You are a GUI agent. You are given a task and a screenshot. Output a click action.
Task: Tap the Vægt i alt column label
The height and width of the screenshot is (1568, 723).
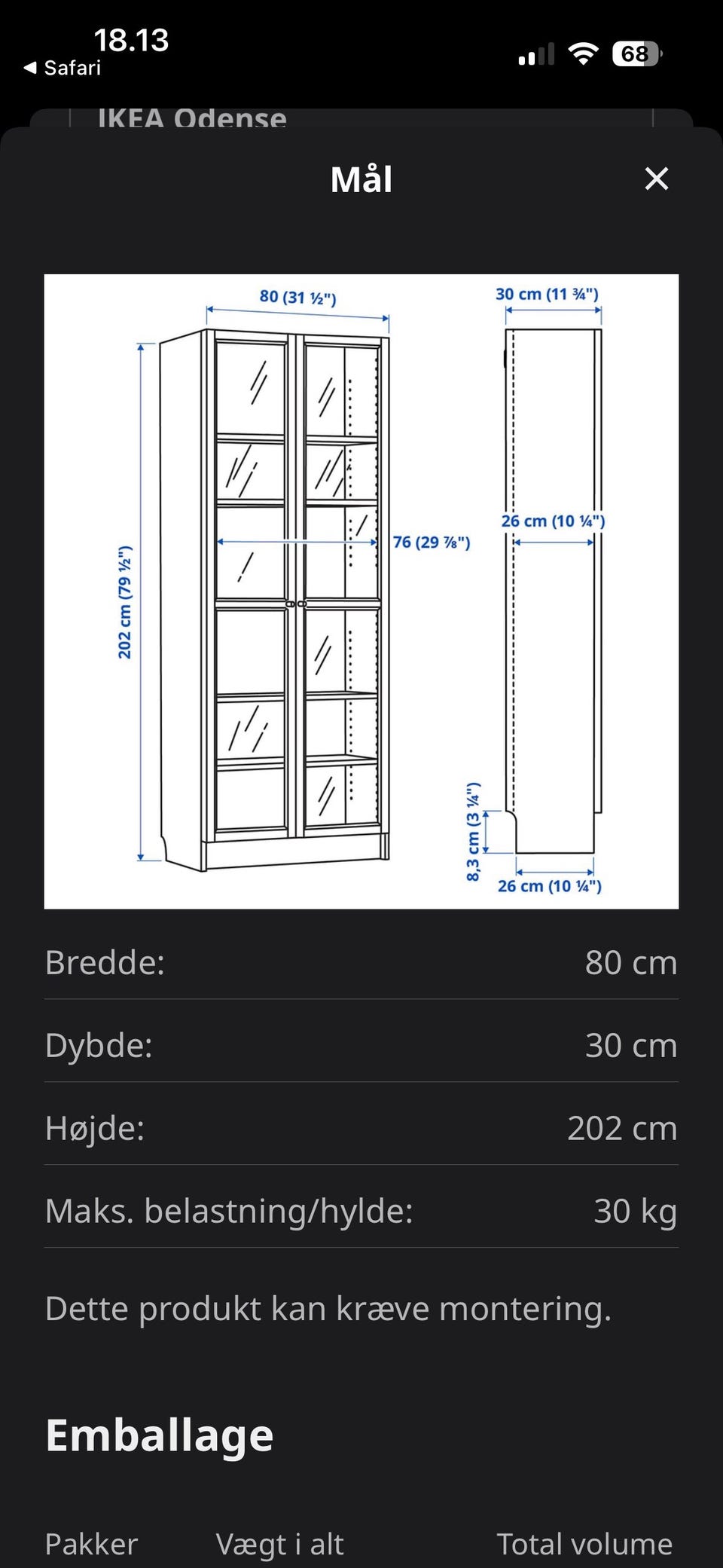279,1543
